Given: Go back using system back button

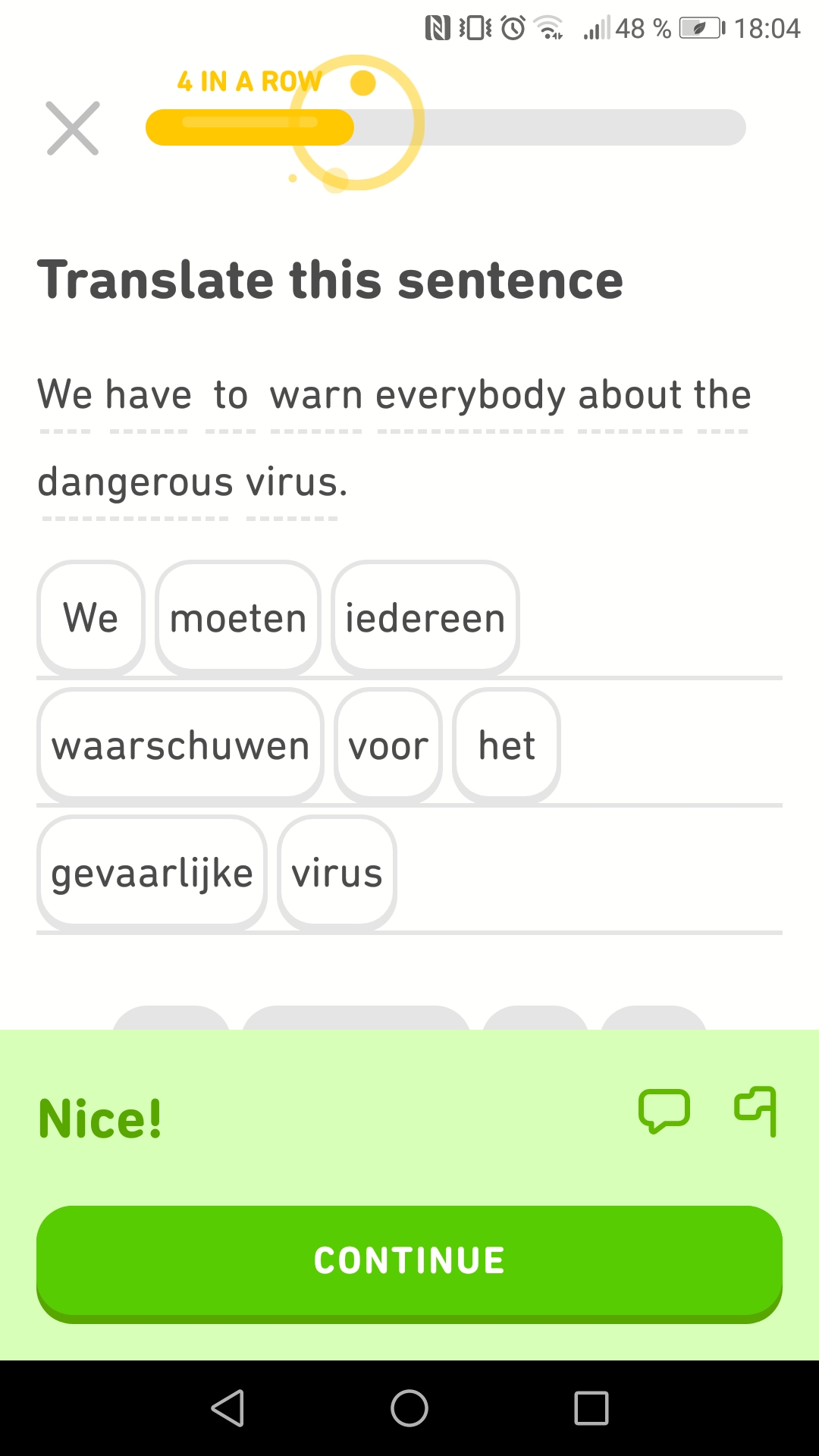Looking at the screenshot, I should (227, 1408).
